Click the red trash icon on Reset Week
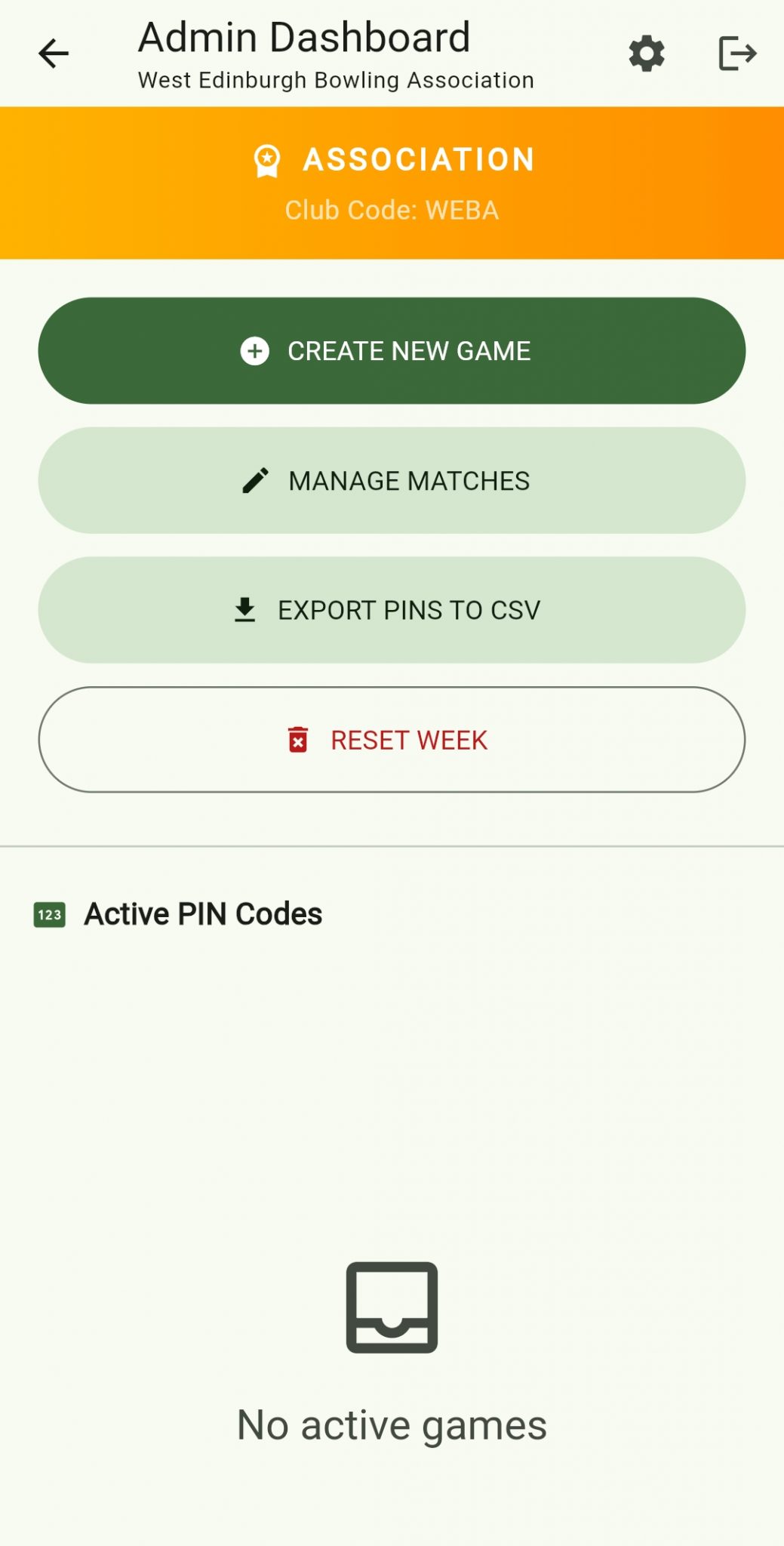The image size is (784, 1546). click(x=299, y=740)
